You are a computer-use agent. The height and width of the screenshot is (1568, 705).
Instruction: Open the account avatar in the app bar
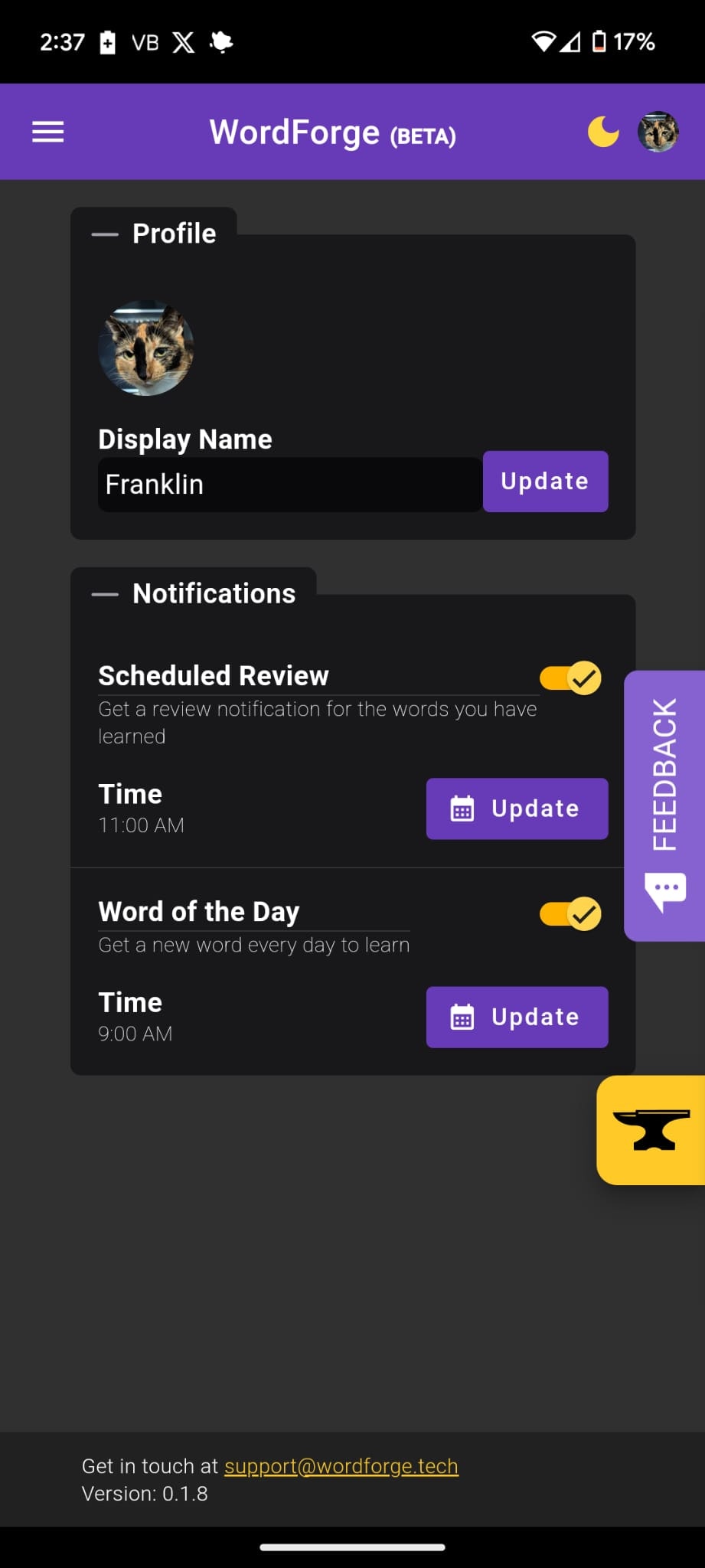(658, 132)
